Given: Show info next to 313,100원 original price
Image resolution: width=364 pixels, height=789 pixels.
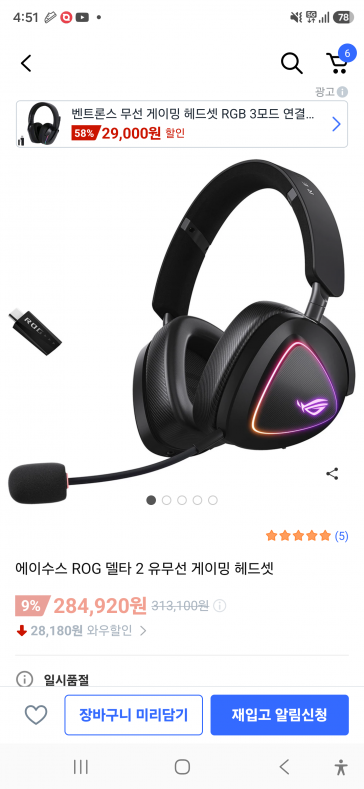Looking at the screenshot, I should pyautogui.click(x=220, y=605).
